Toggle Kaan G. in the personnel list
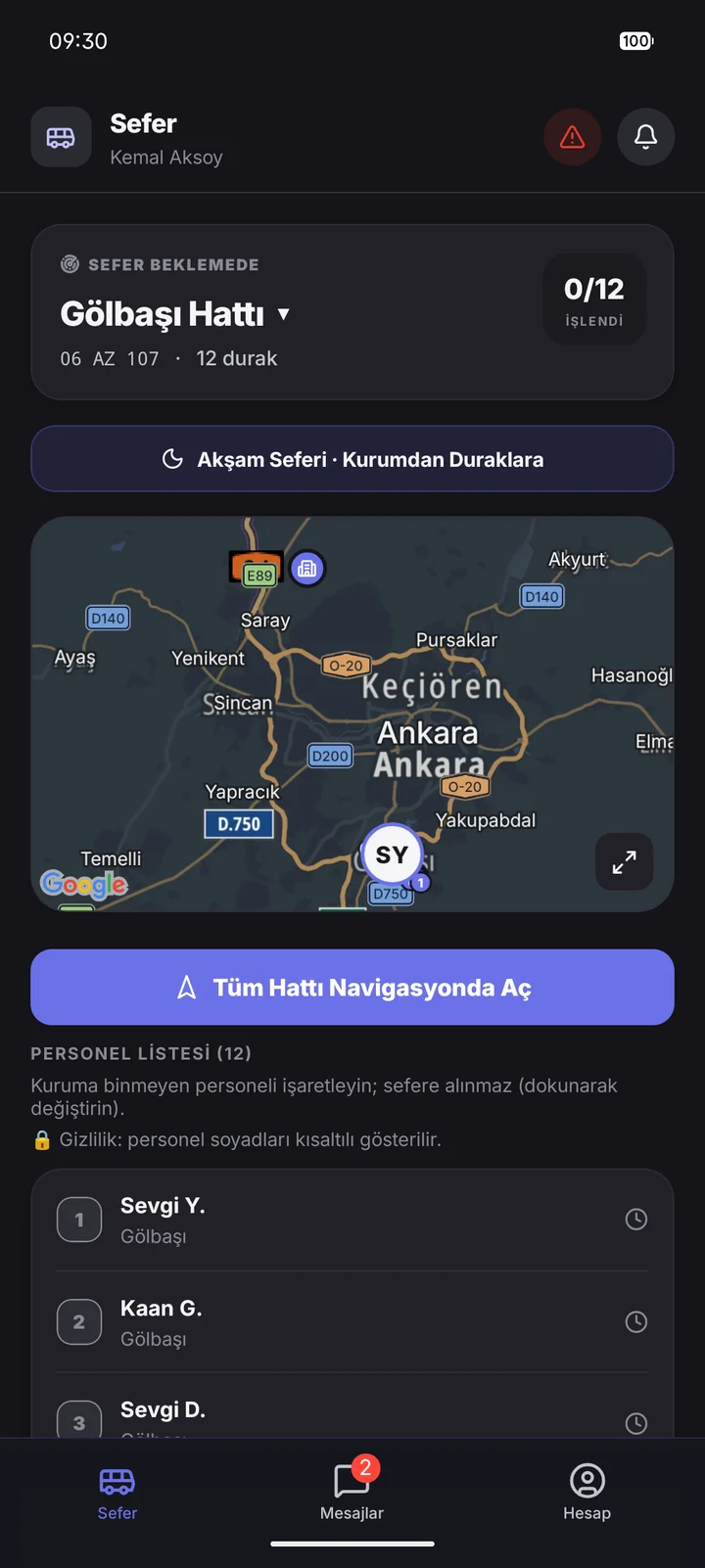Screen dimensions: 705x1568 pyautogui.click(x=352, y=1321)
